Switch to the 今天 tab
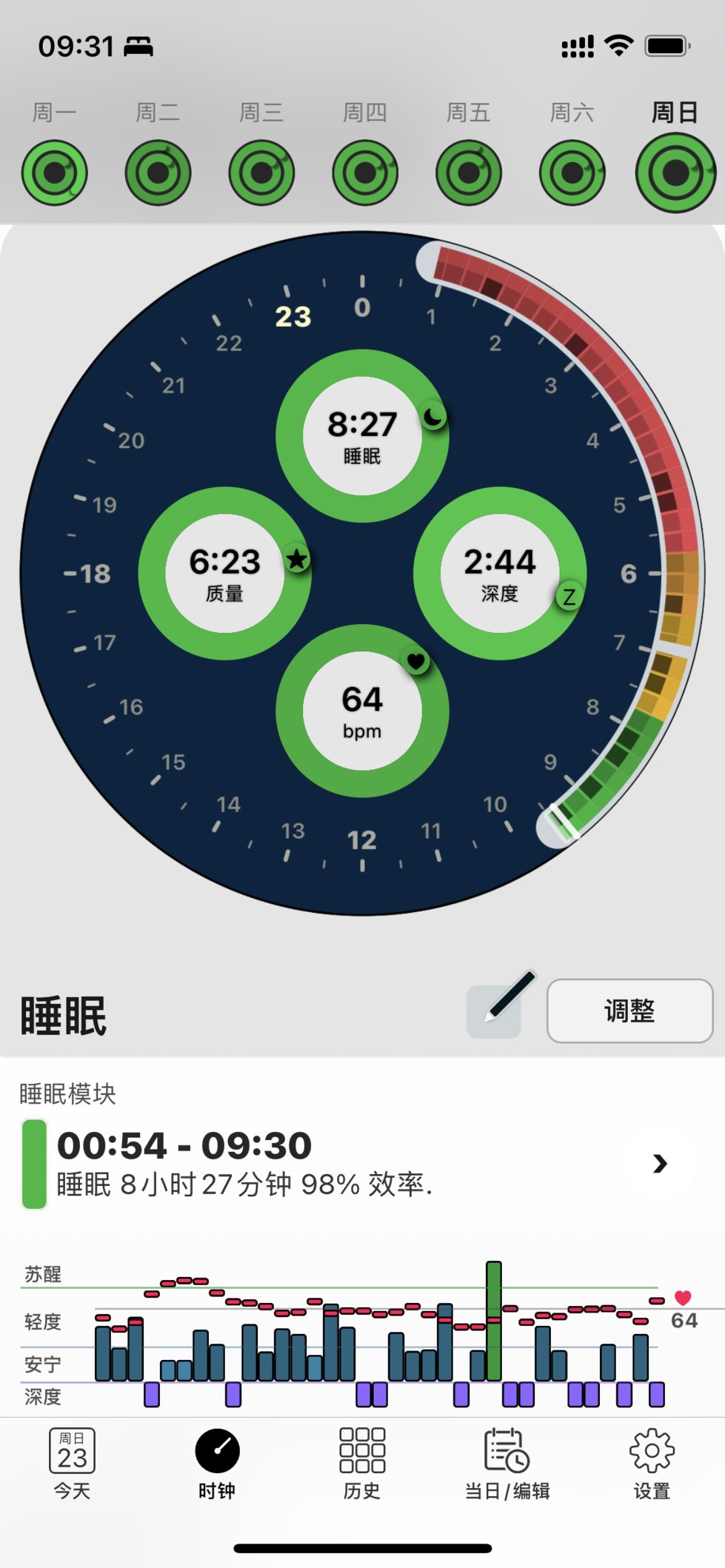 (72, 1464)
